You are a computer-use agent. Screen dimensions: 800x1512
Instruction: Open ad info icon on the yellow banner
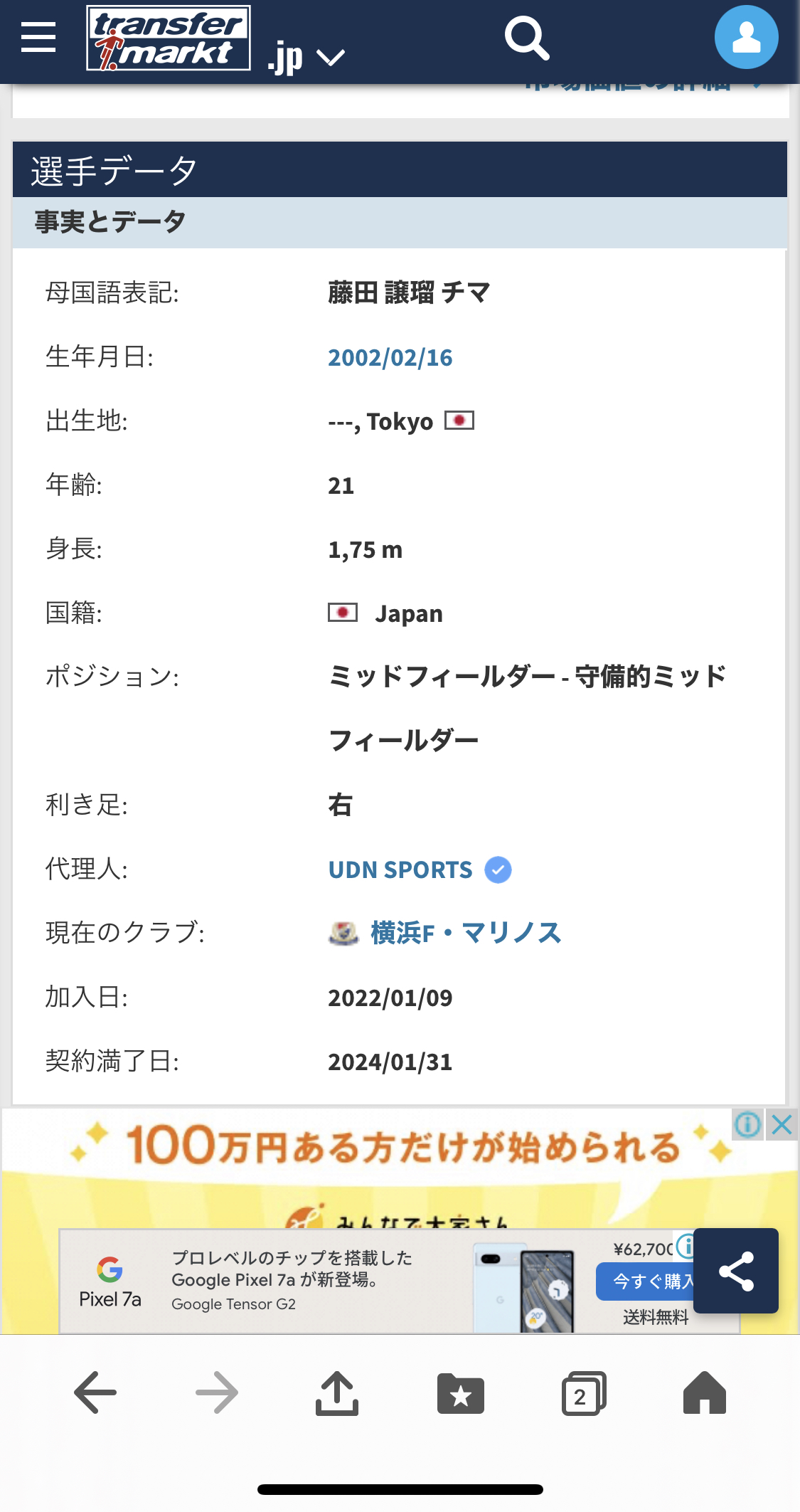click(x=748, y=1125)
